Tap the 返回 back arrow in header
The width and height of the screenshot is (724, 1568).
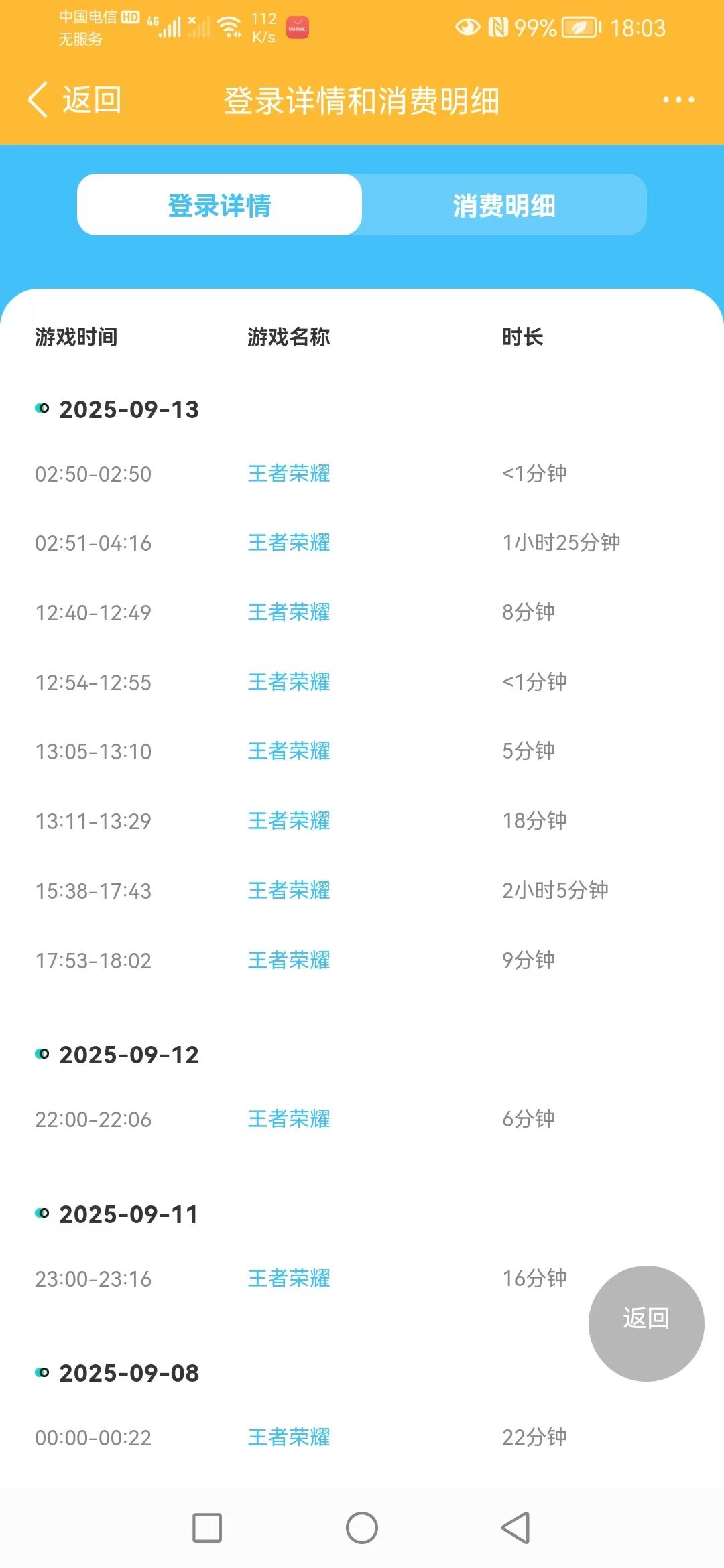74,101
